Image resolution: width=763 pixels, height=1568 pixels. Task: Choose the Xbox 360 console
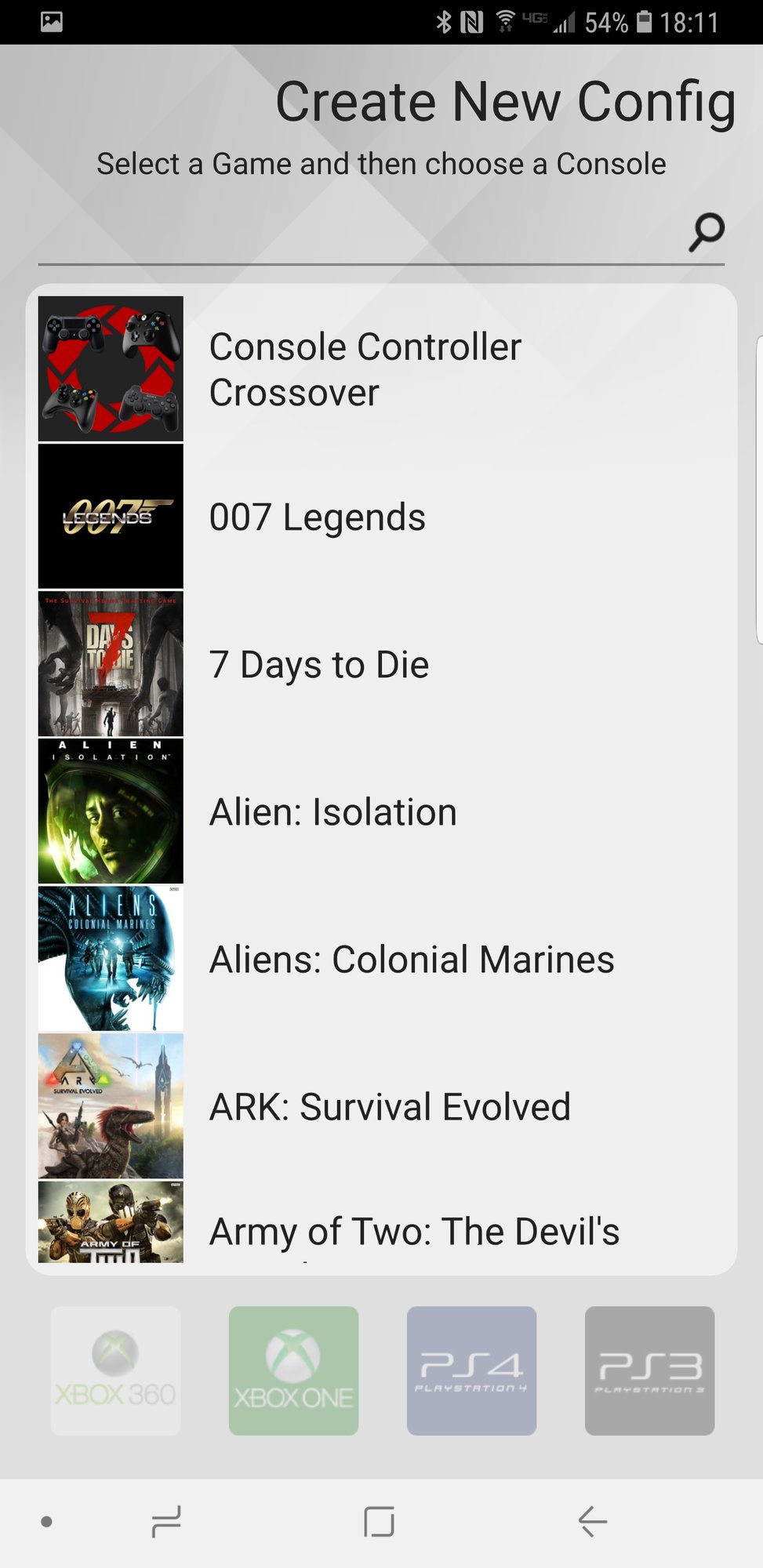[x=116, y=1370]
